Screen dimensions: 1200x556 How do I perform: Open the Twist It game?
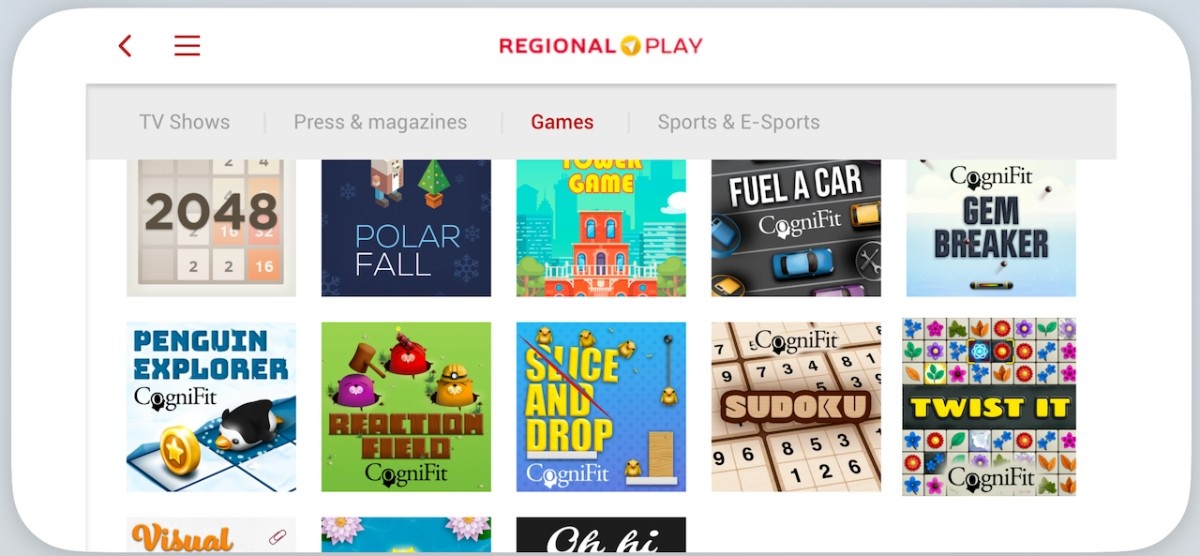tap(989, 406)
